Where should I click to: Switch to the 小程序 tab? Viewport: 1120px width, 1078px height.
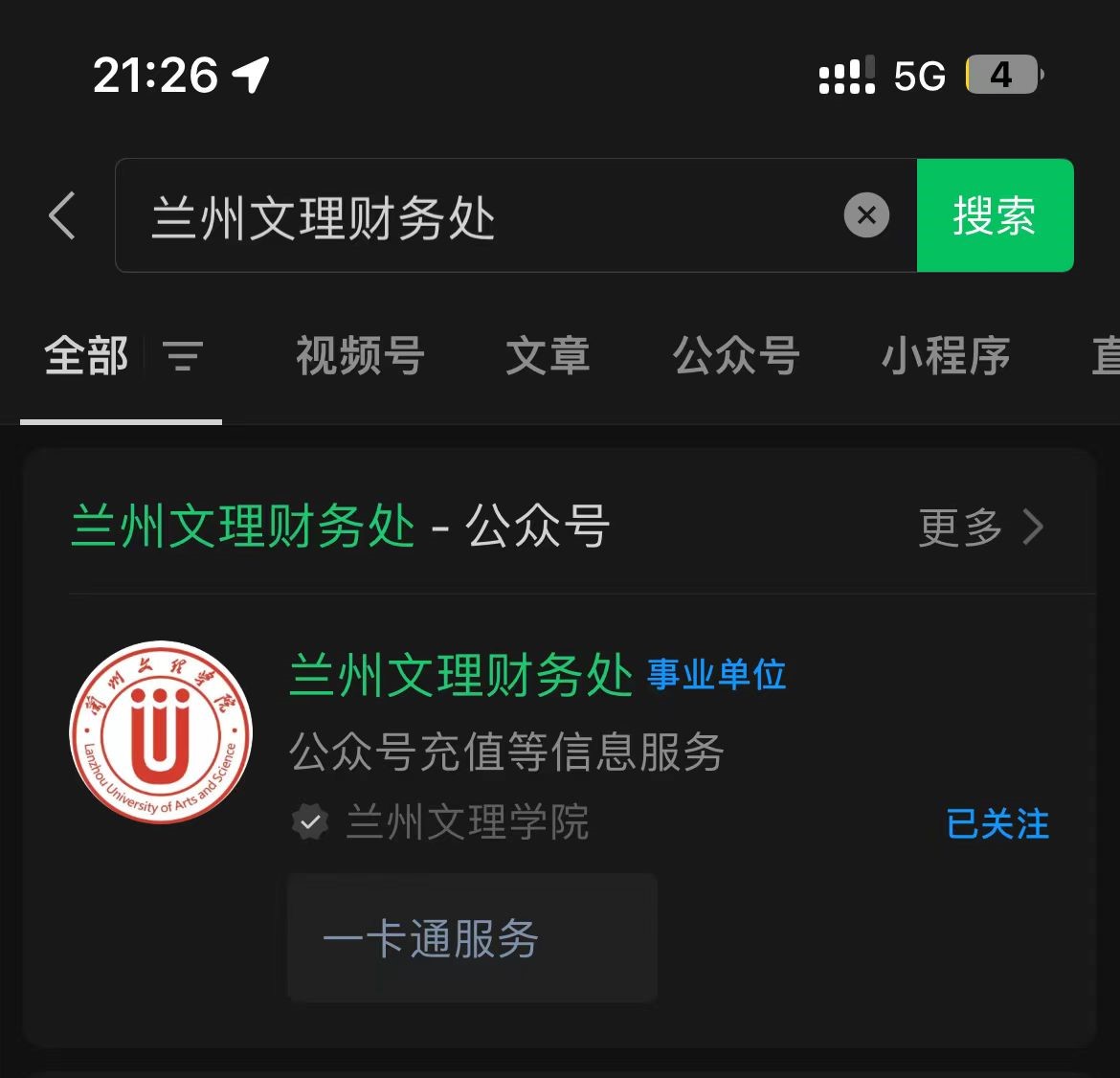[x=946, y=356]
